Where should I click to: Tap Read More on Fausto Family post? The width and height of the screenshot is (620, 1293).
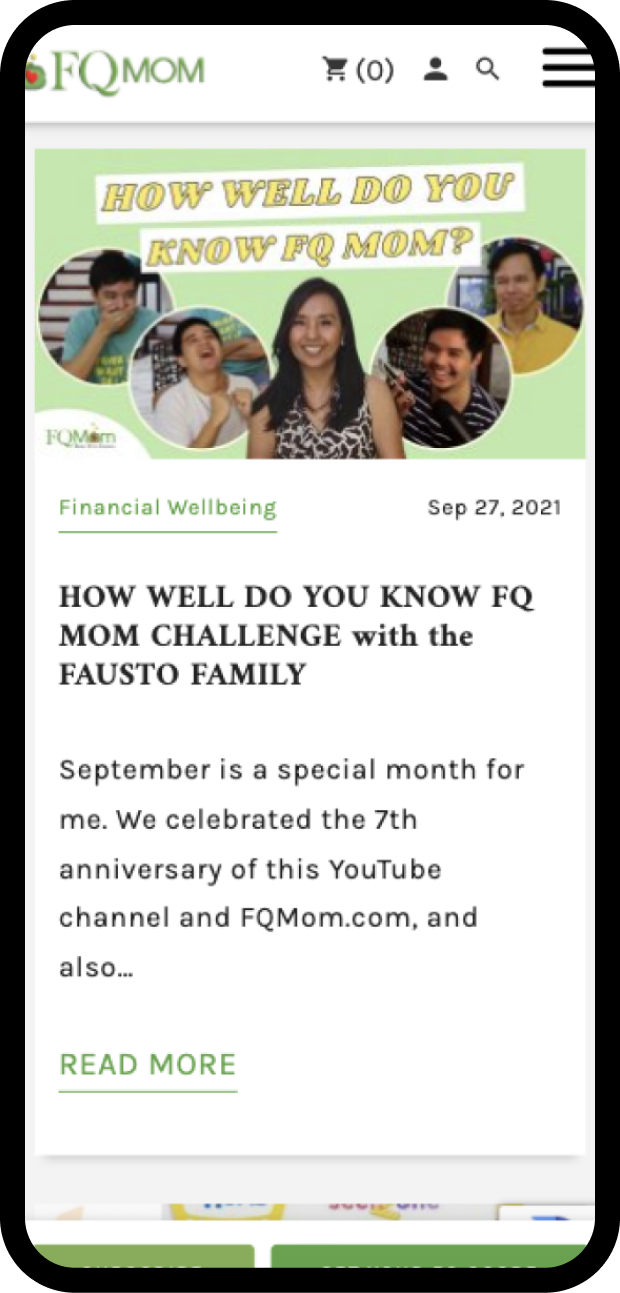pos(148,1064)
